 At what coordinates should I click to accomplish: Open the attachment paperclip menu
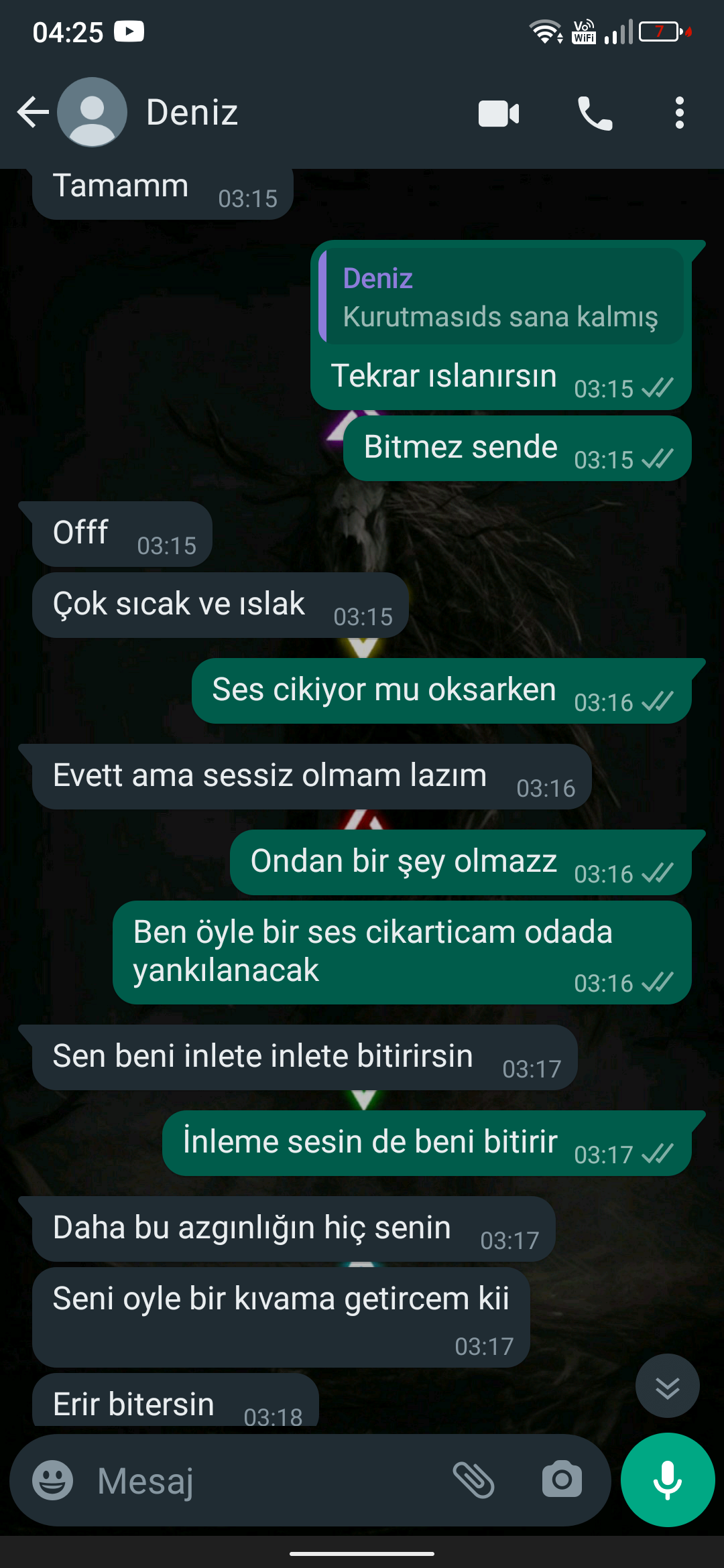(474, 1480)
